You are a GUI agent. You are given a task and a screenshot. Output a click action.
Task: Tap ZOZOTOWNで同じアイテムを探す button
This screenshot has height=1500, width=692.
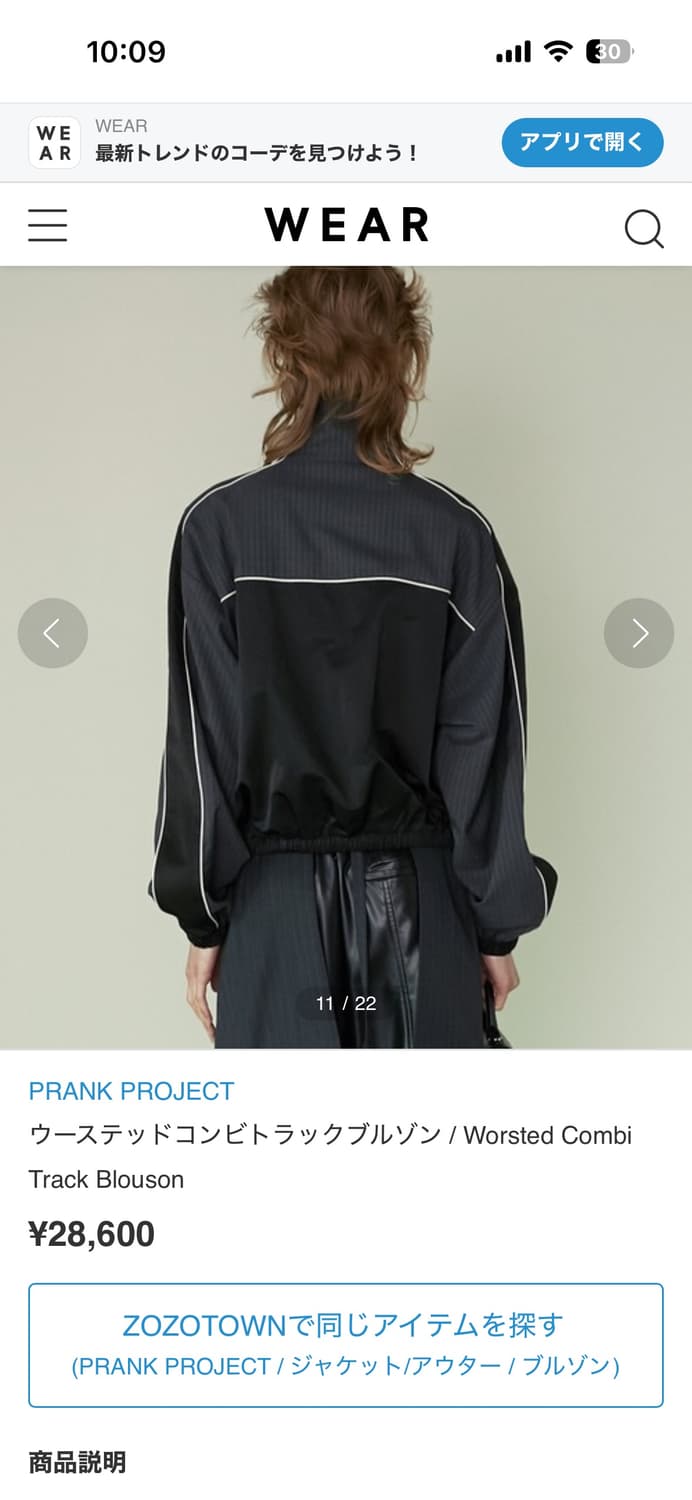[x=346, y=1345]
